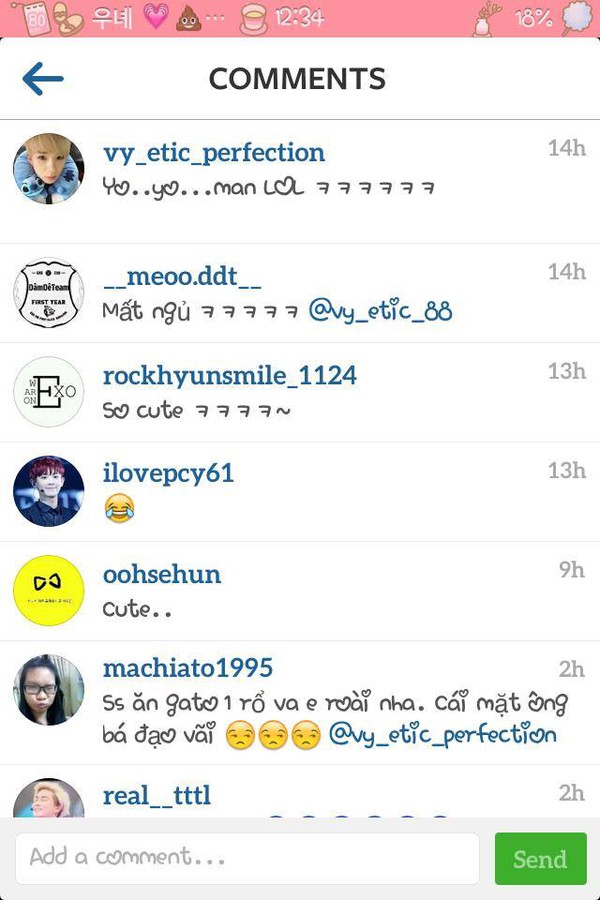Tap the @vy_etic_88 mention

point(381,311)
